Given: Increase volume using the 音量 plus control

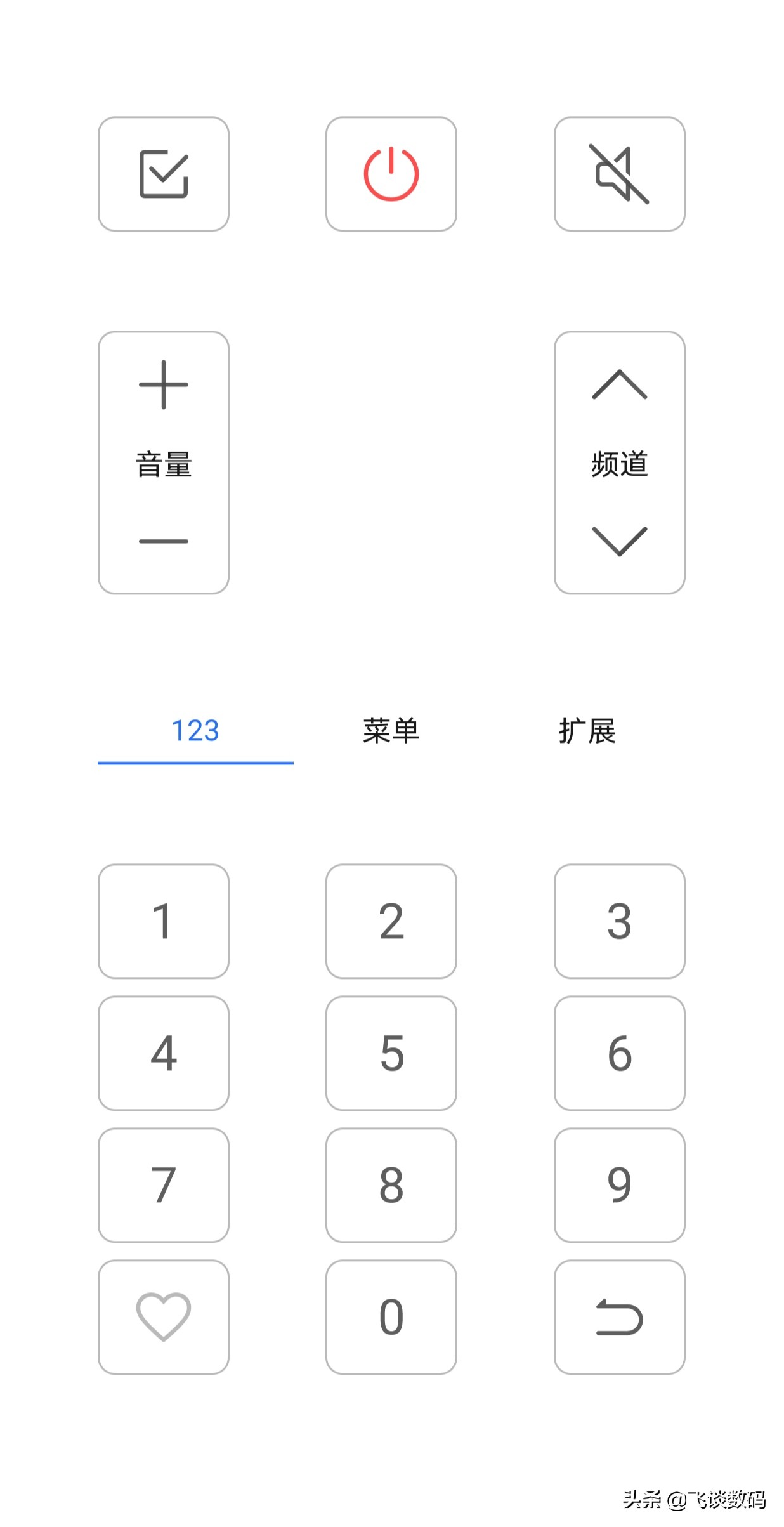Looking at the screenshot, I should (163, 383).
